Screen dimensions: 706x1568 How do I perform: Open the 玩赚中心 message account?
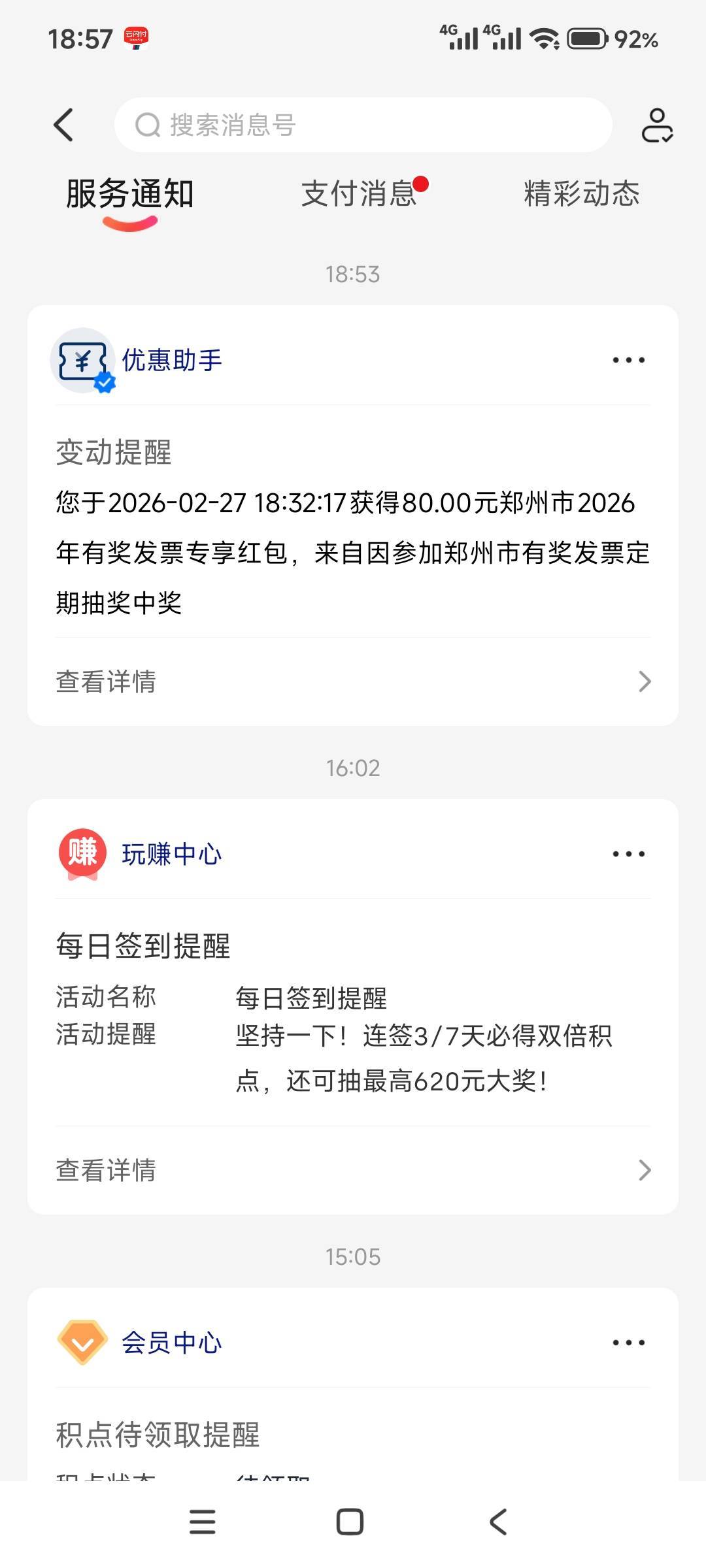(x=171, y=854)
